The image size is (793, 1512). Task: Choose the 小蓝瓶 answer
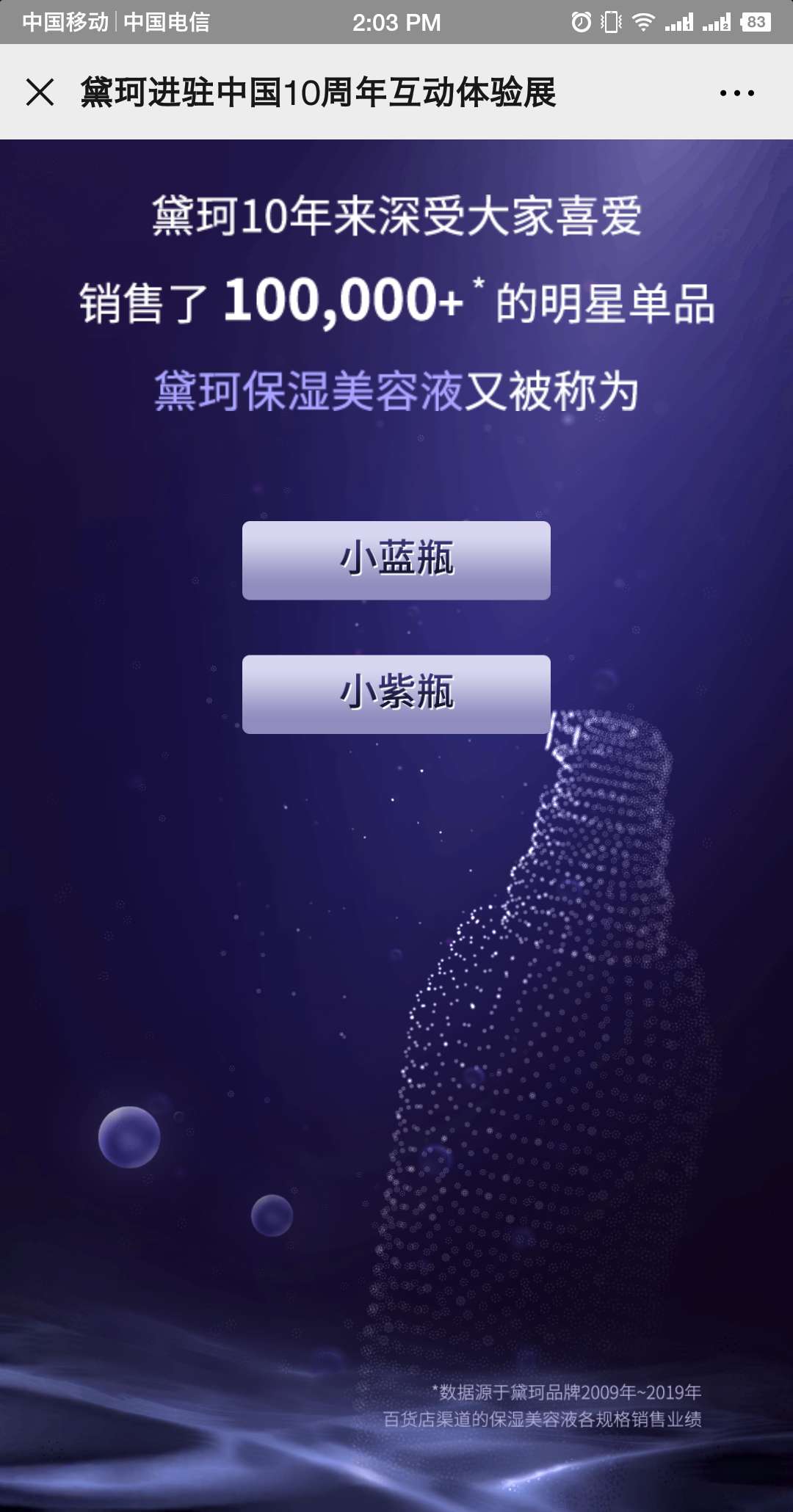click(396, 560)
